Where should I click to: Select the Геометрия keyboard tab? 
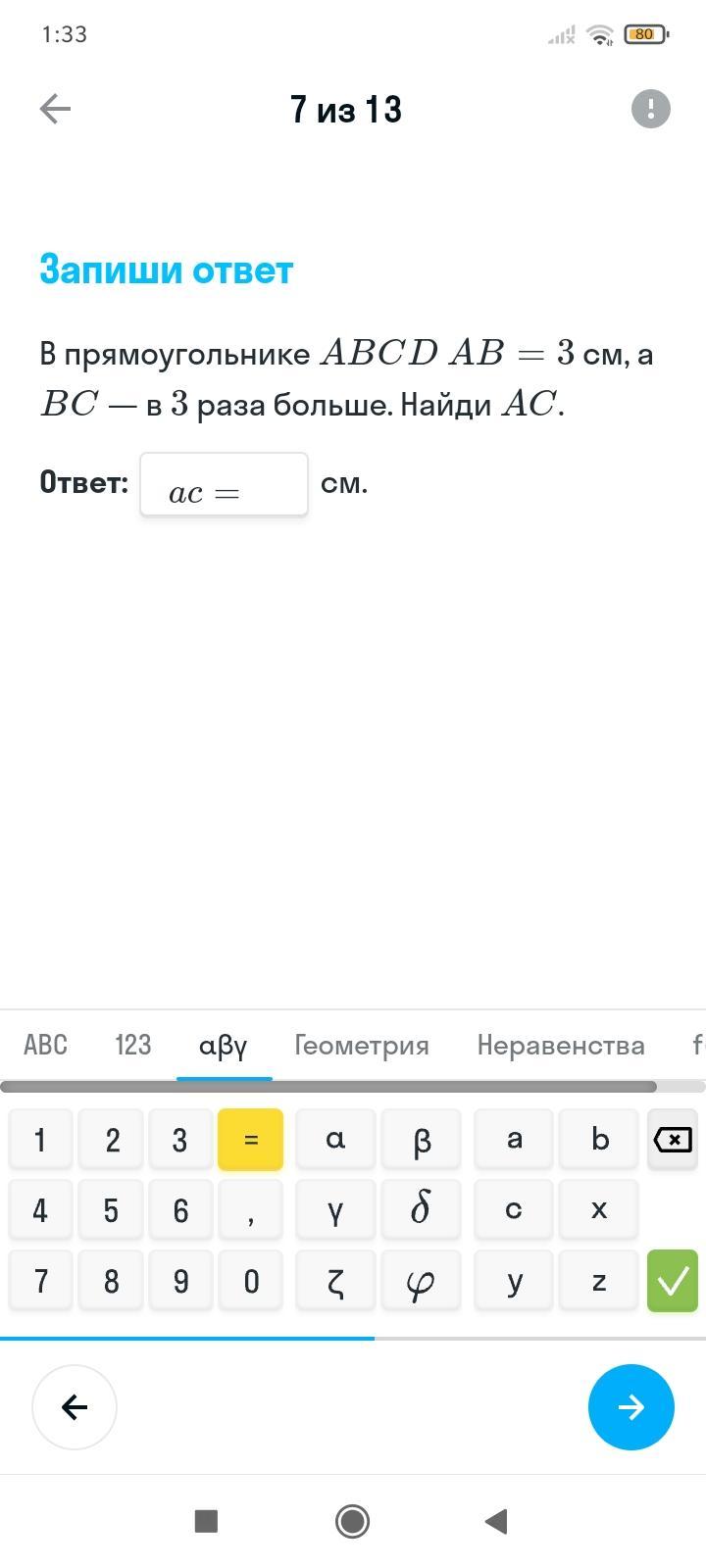[x=362, y=1045]
